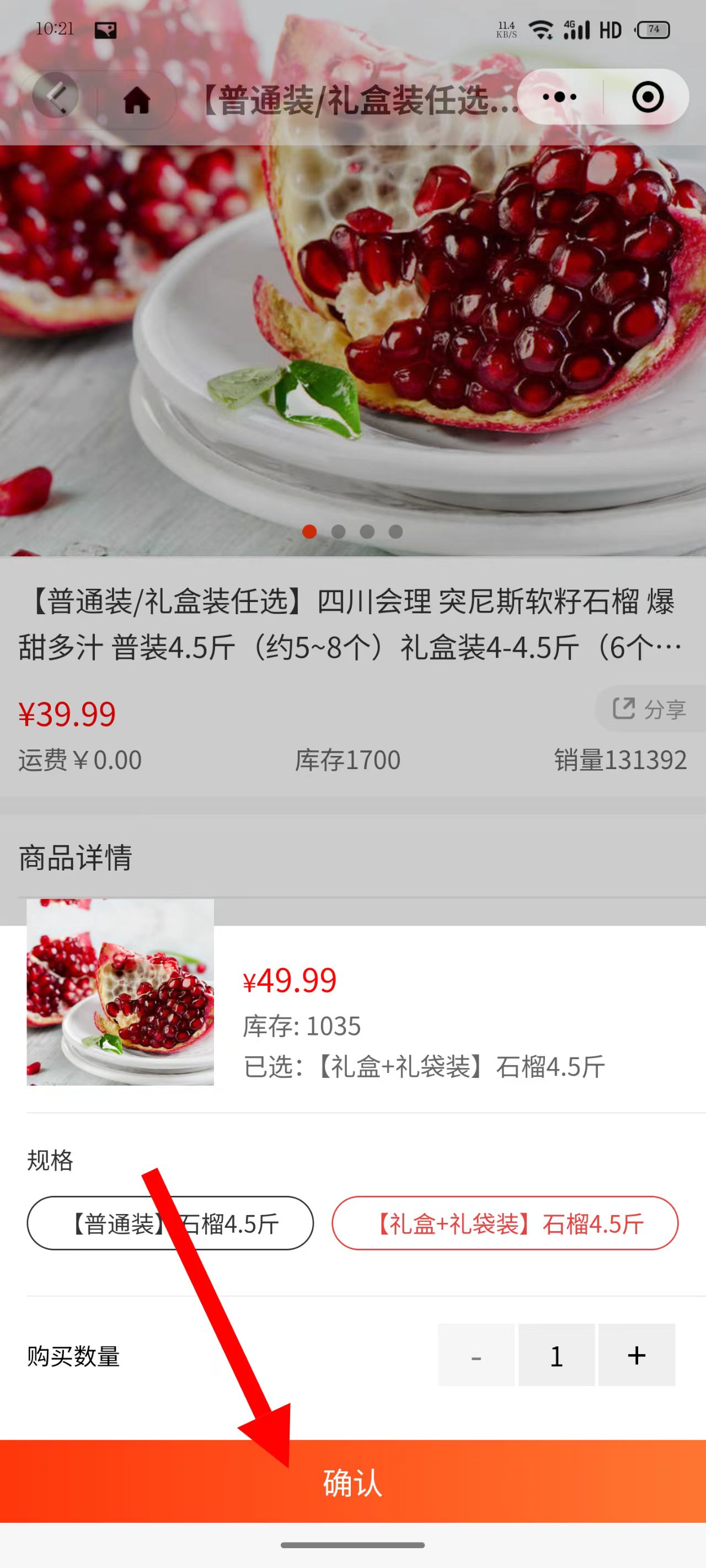Increase purchase quantity with plus button
The width and height of the screenshot is (706, 1568).
[x=637, y=1355]
